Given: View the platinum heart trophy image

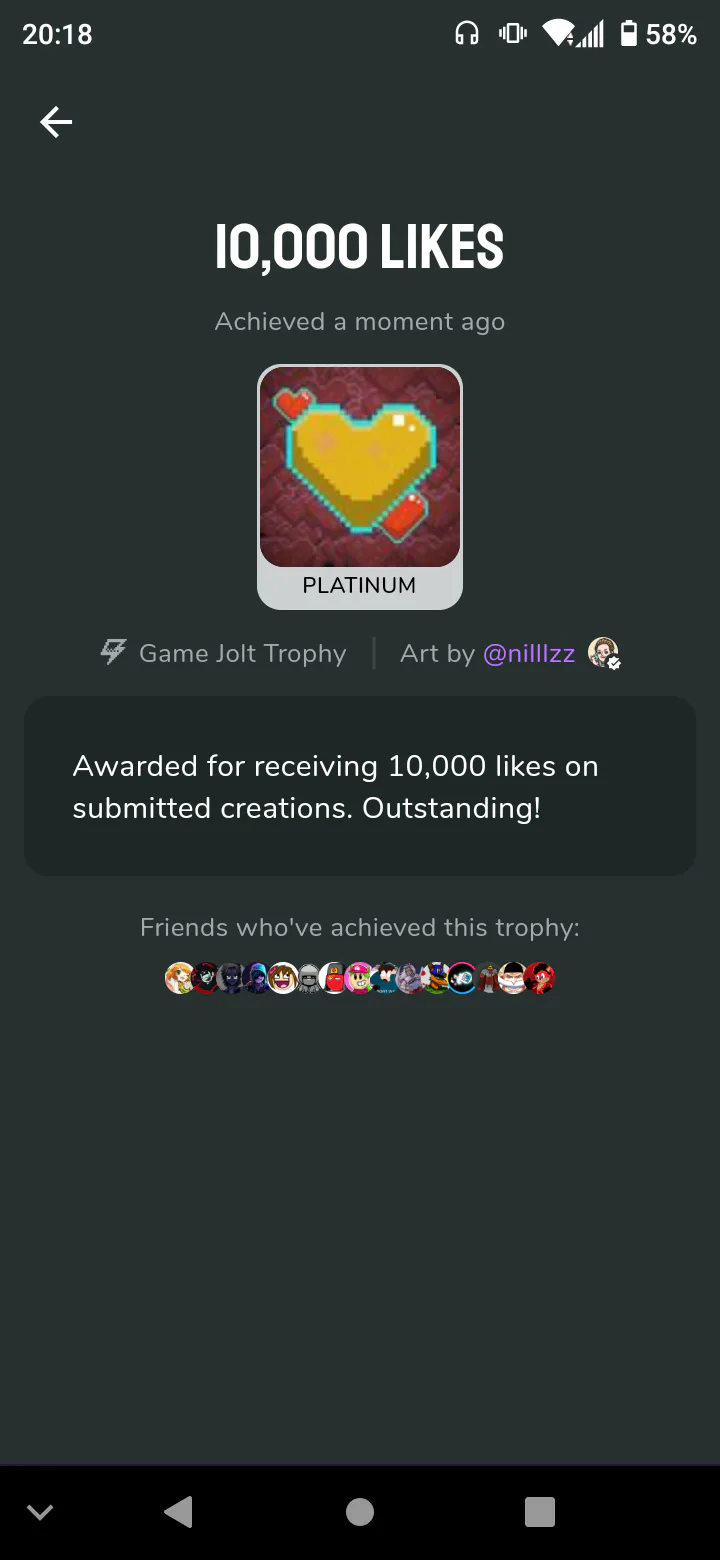Looking at the screenshot, I should 360,467.
